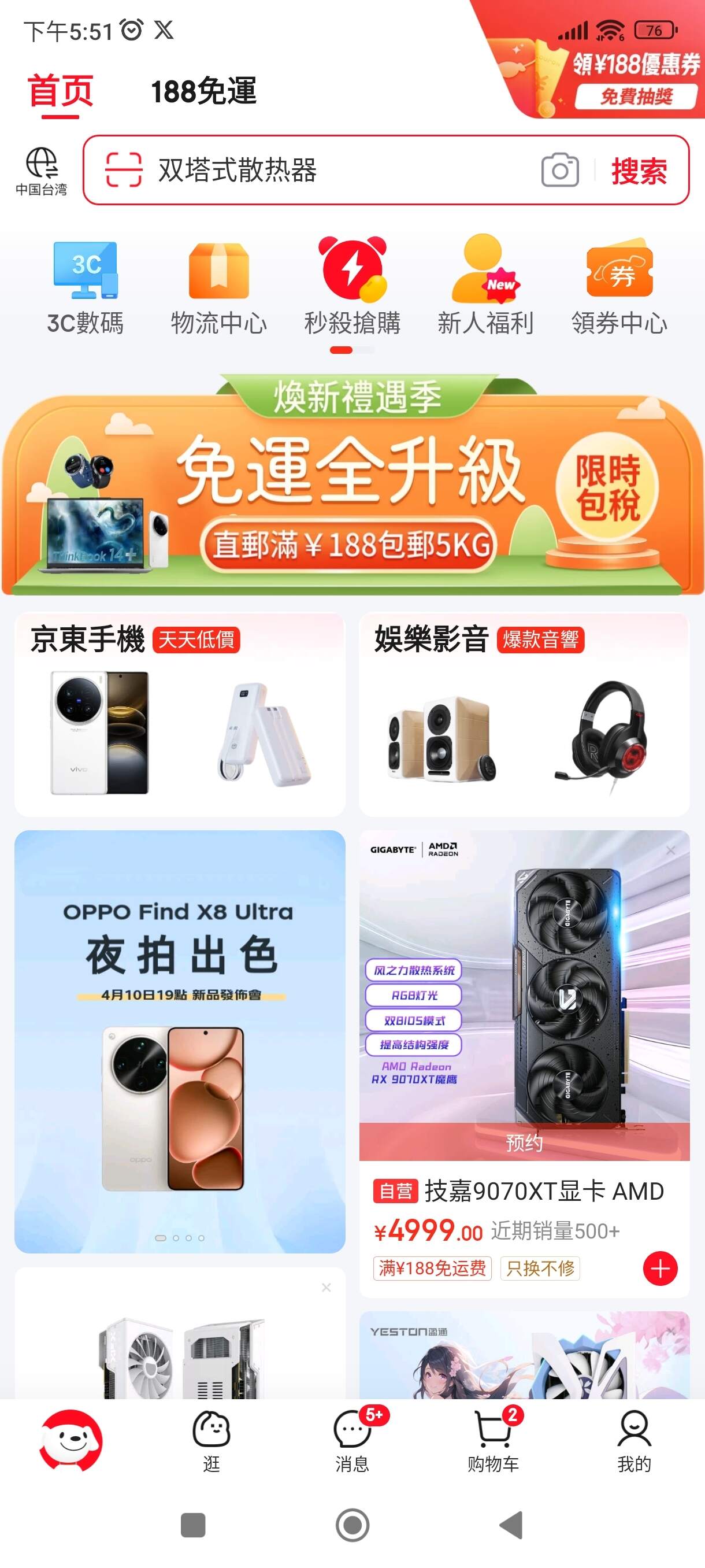The width and height of the screenshot is (705, 1568).
Task: View the OPPO Find X8 Ultra promotion
Action: click(x=180, y=1041)
